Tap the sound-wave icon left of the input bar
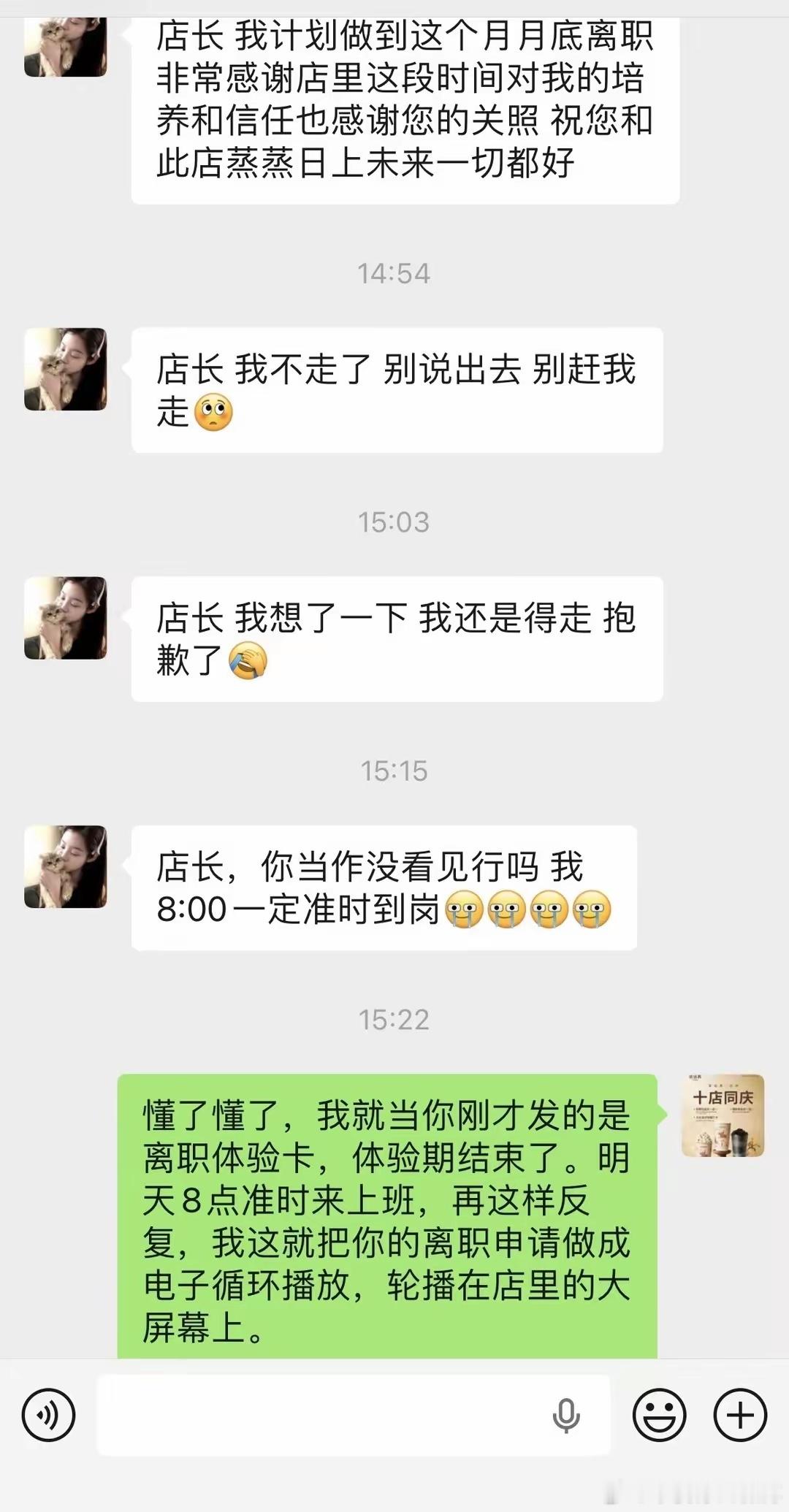 50,1416
